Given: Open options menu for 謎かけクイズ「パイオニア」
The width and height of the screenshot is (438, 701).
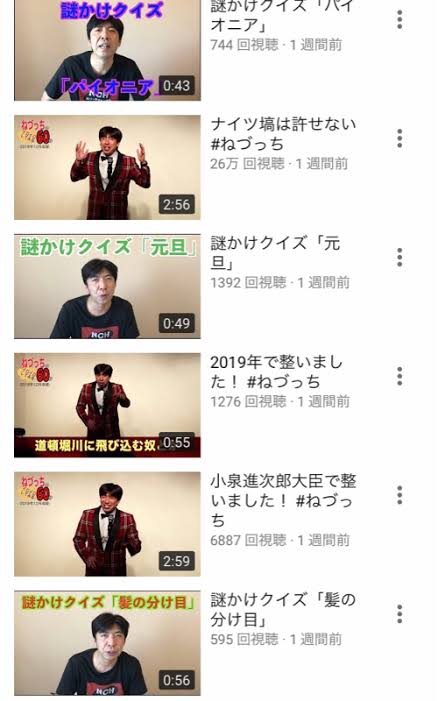Looking at the screenshot, I should [400, 20].
